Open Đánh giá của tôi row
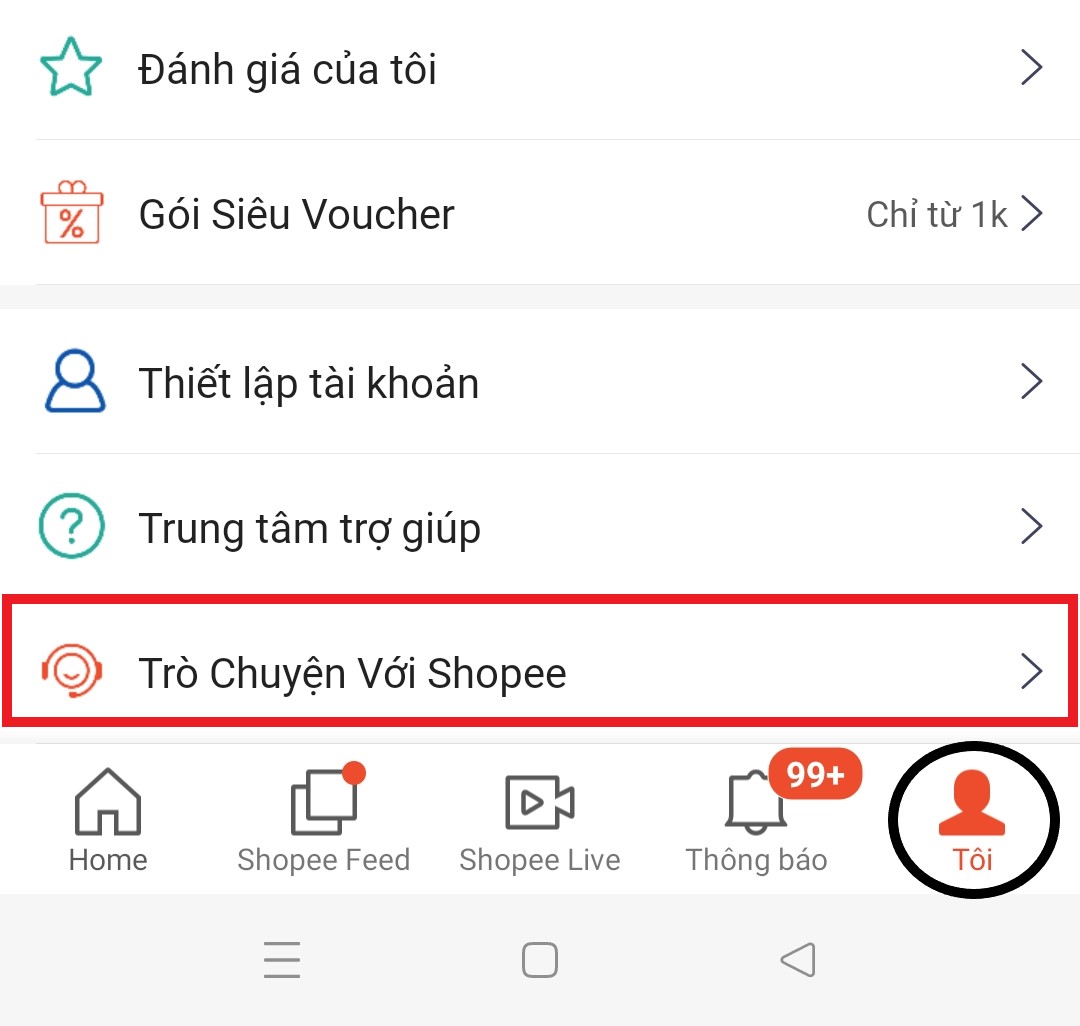The image size is (1080, 1026). pos(540,69)
